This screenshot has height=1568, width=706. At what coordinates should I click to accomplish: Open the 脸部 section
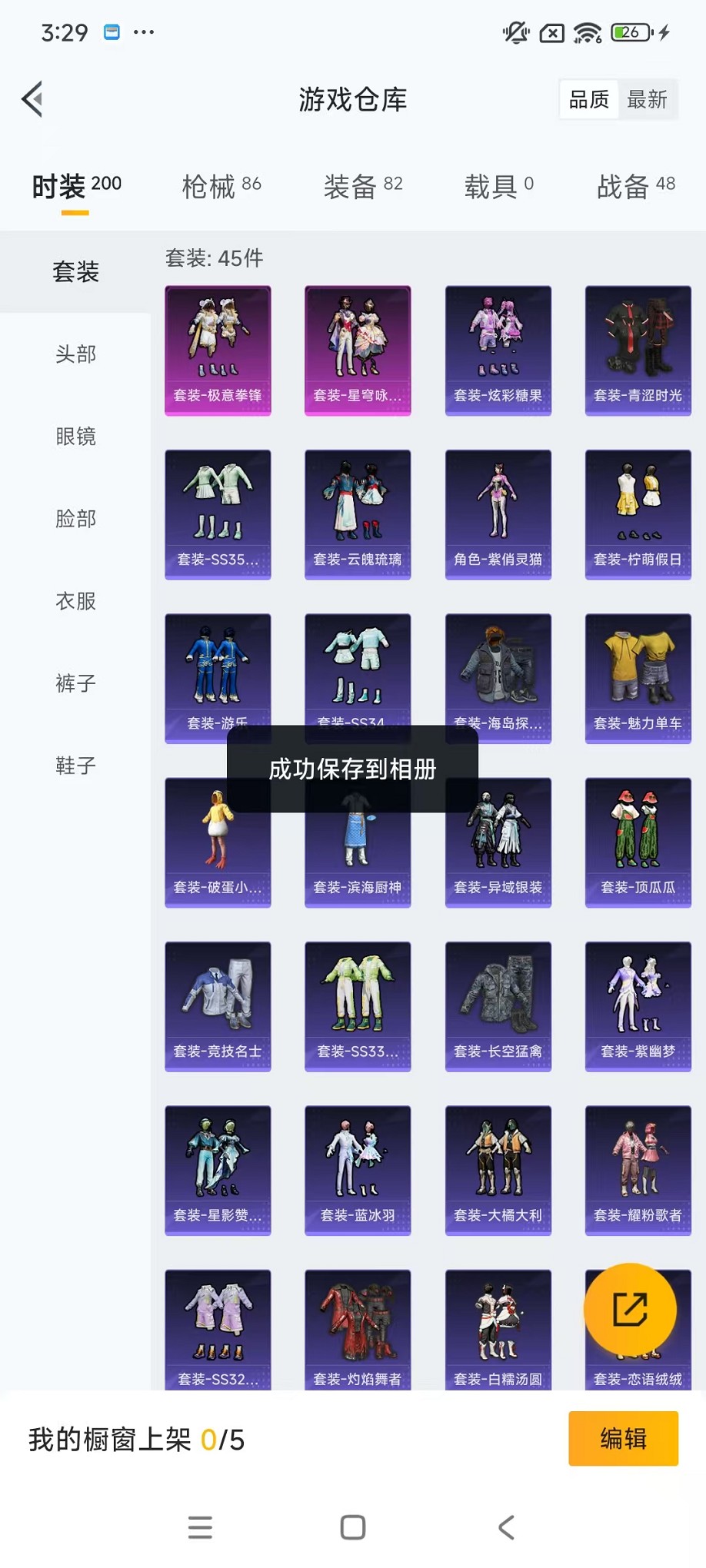coord(75,519)
